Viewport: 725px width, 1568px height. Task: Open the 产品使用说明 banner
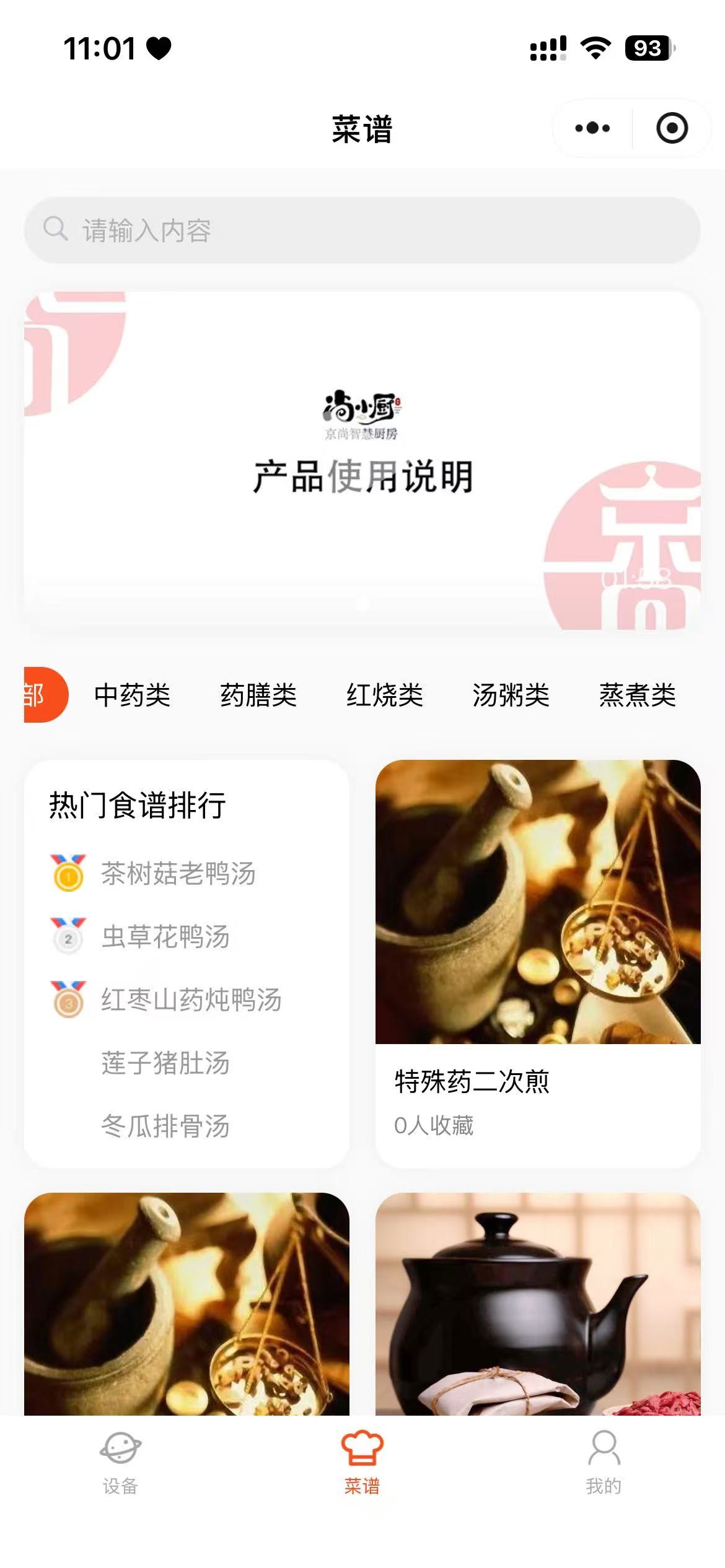[x=362, y=461]
